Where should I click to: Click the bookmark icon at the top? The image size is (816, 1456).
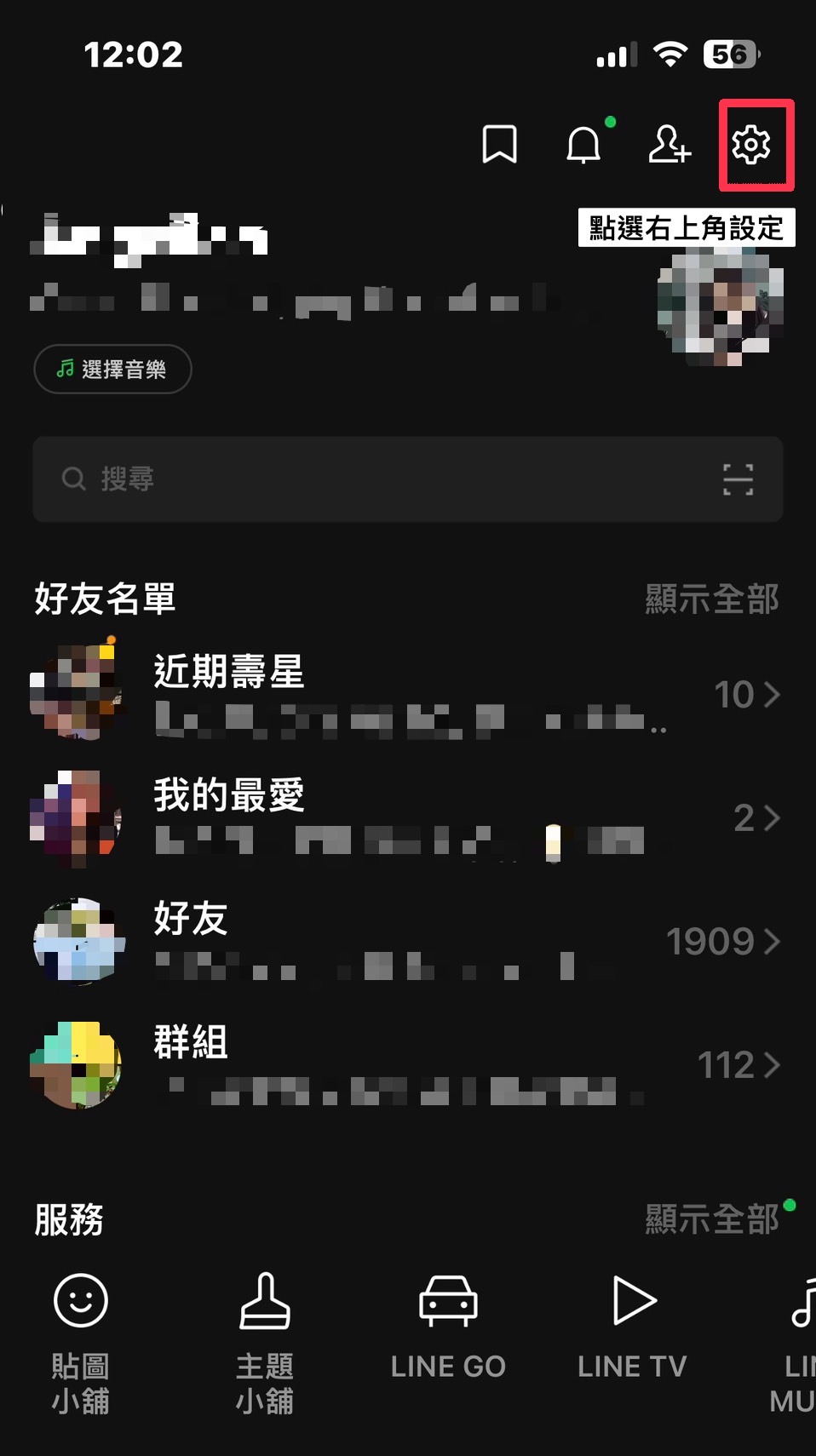tap(501, 144)
